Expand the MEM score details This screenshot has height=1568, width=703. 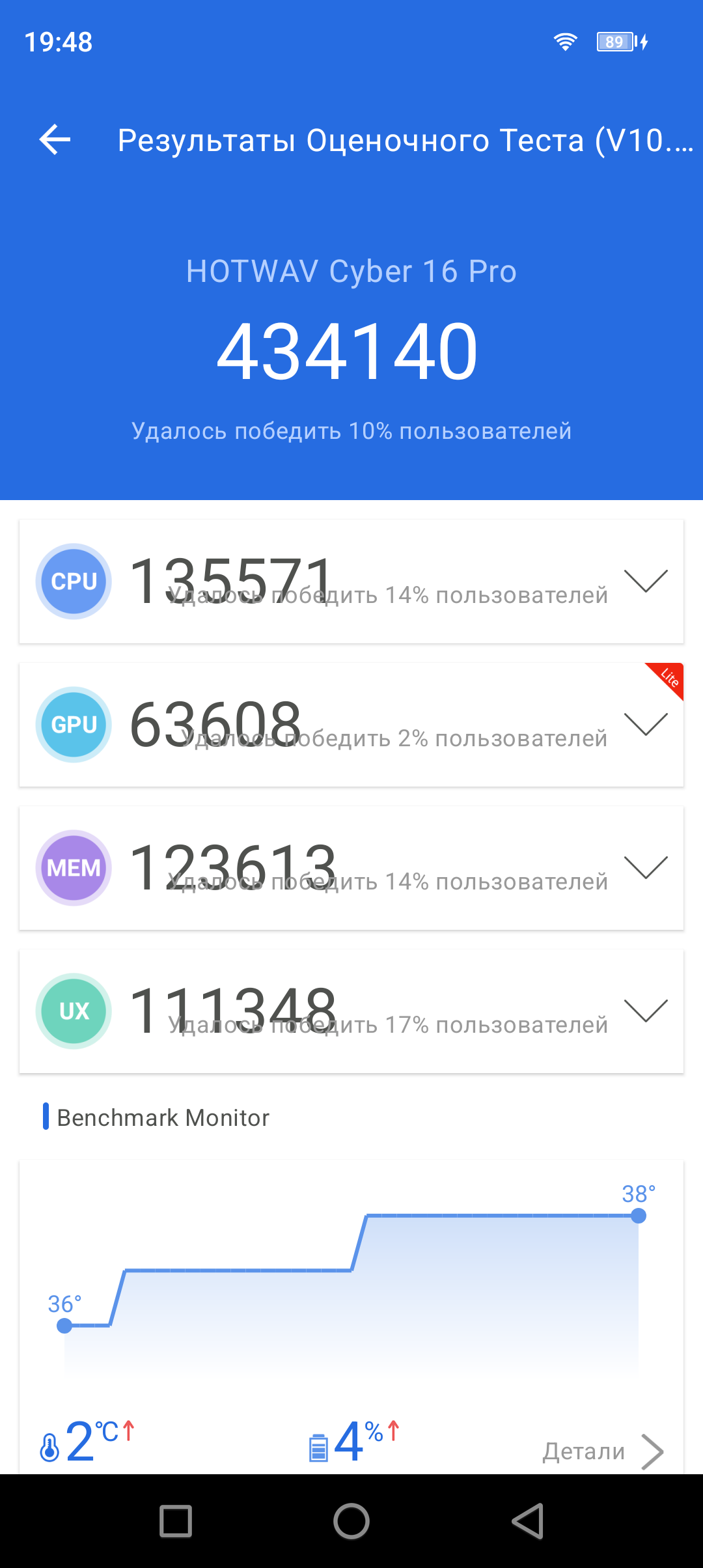point(645,867)
